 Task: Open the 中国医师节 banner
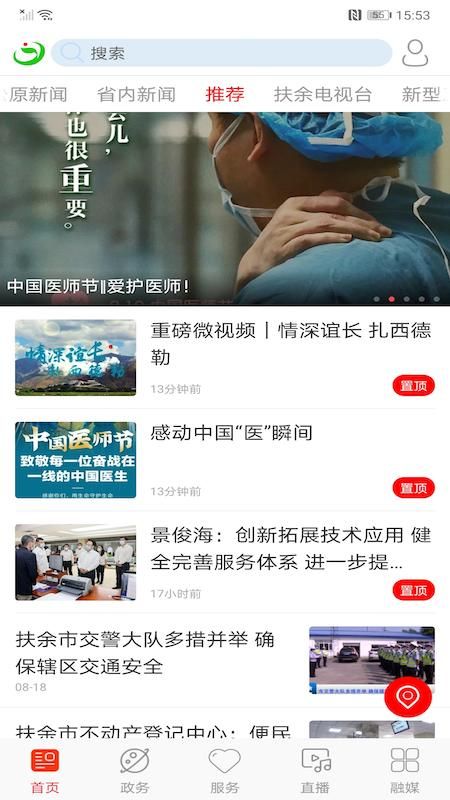pos(225,209)
